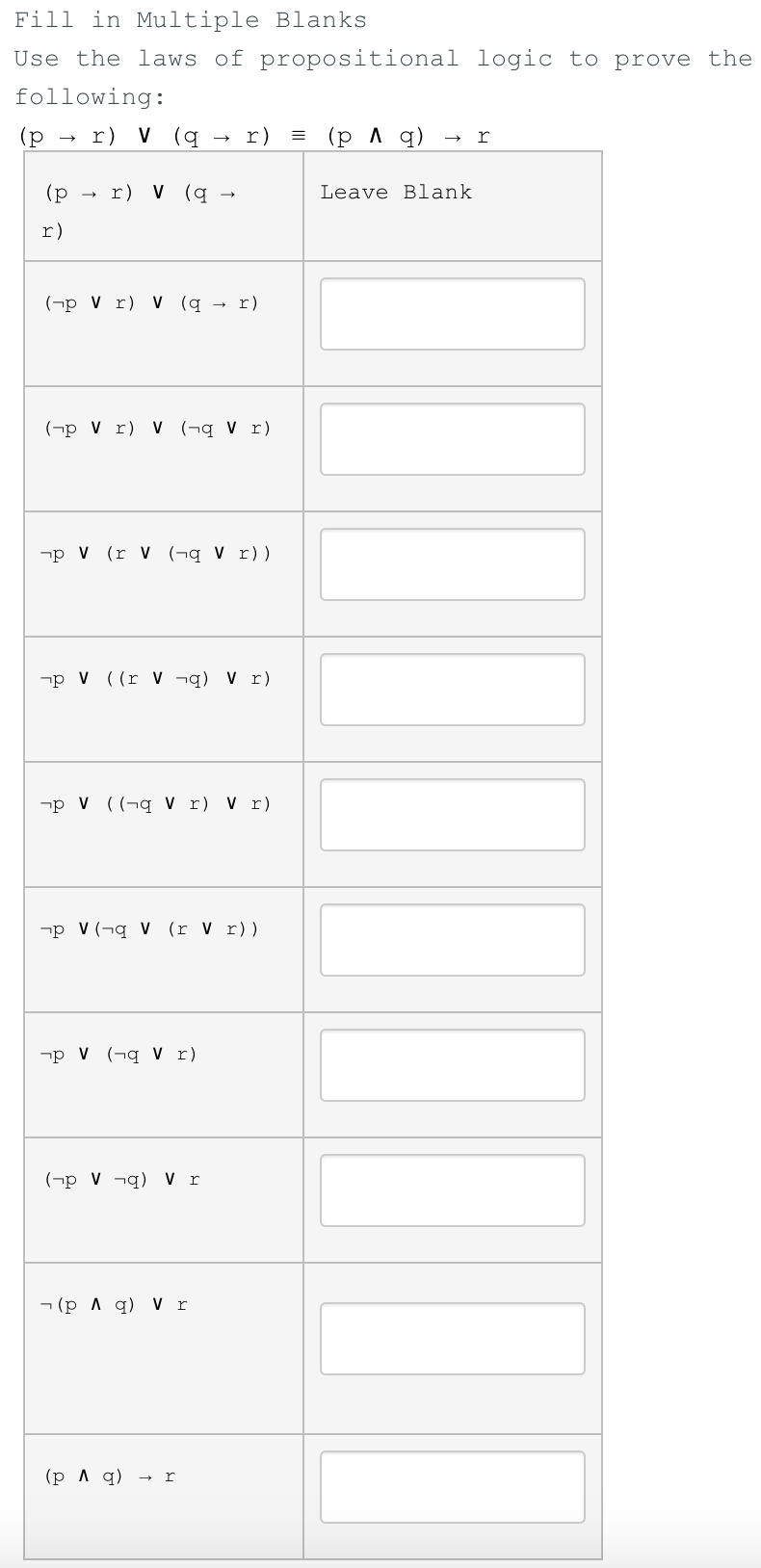The height and width of the screenshot is (1568, 761).
Task: Select the Leave Blank header cell
Action: point(396,192)
